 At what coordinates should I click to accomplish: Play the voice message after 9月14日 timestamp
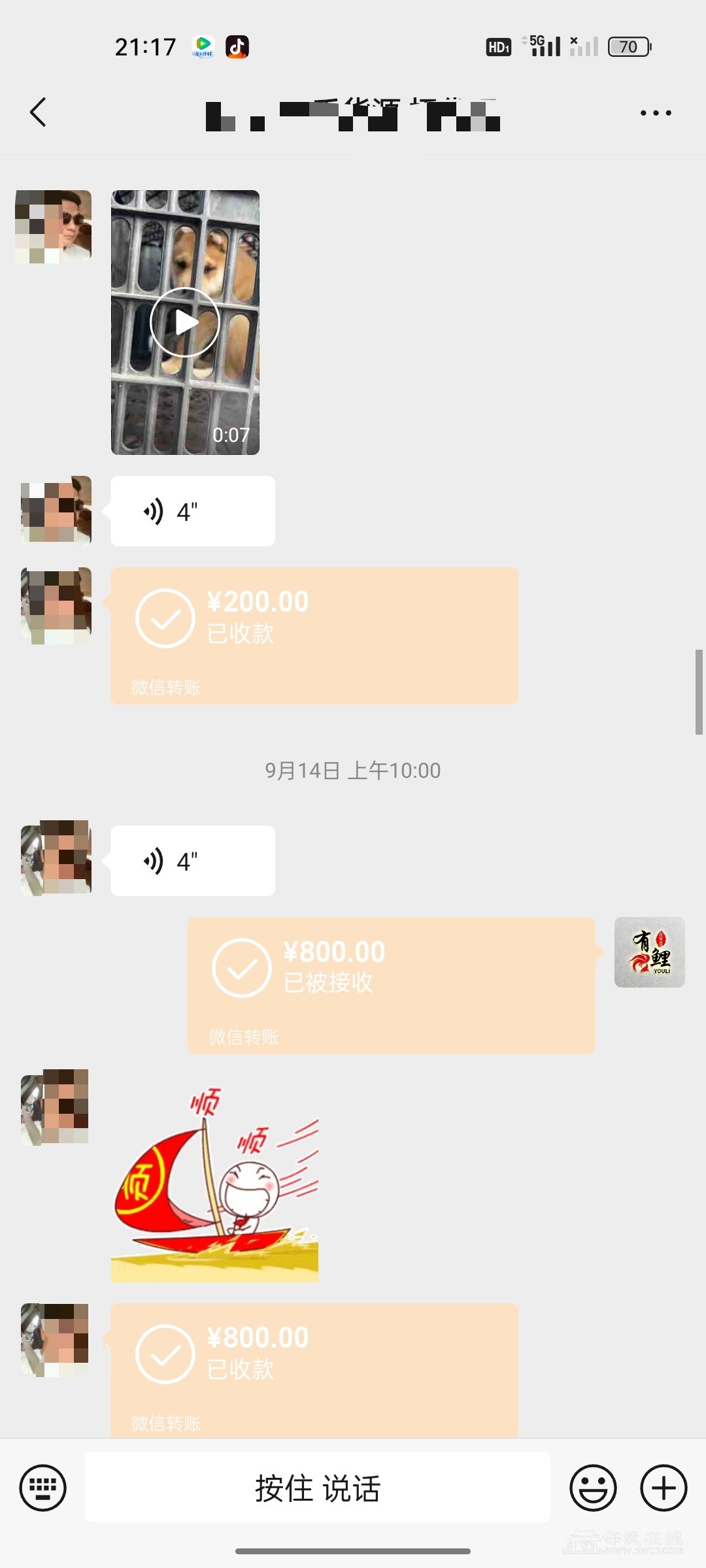click(192, 861)
